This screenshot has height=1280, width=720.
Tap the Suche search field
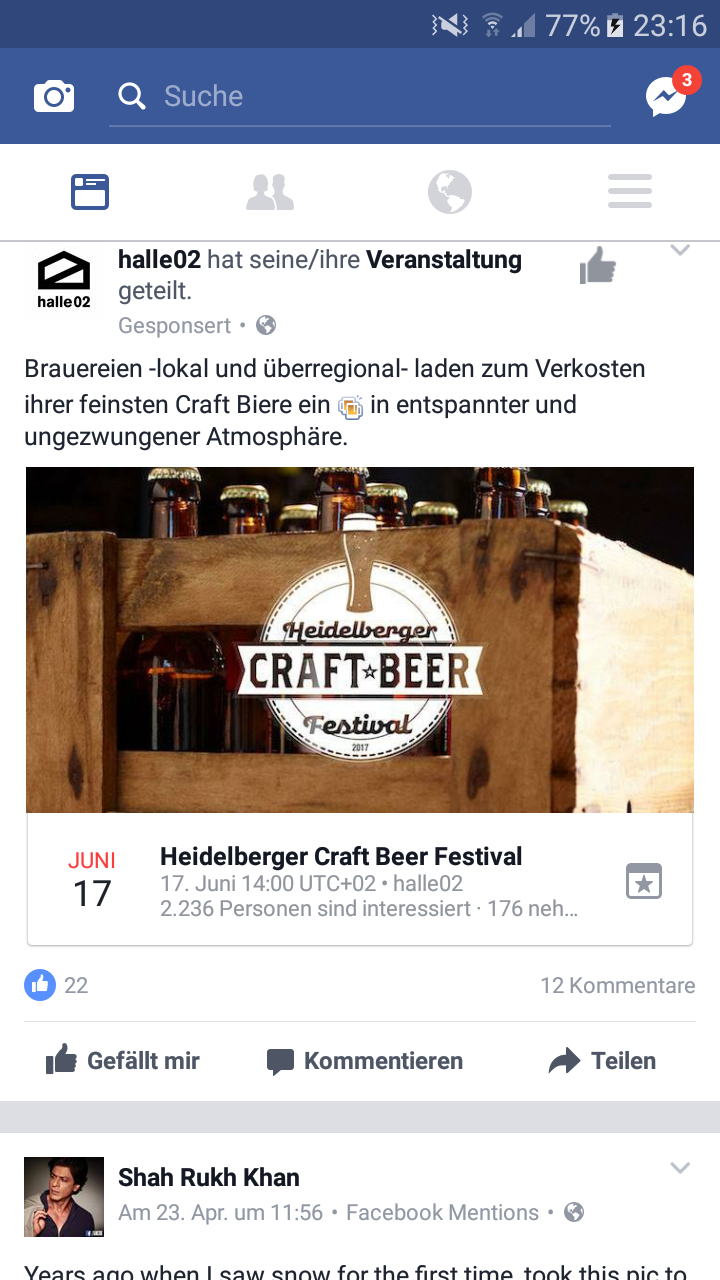tap(360, 96)
